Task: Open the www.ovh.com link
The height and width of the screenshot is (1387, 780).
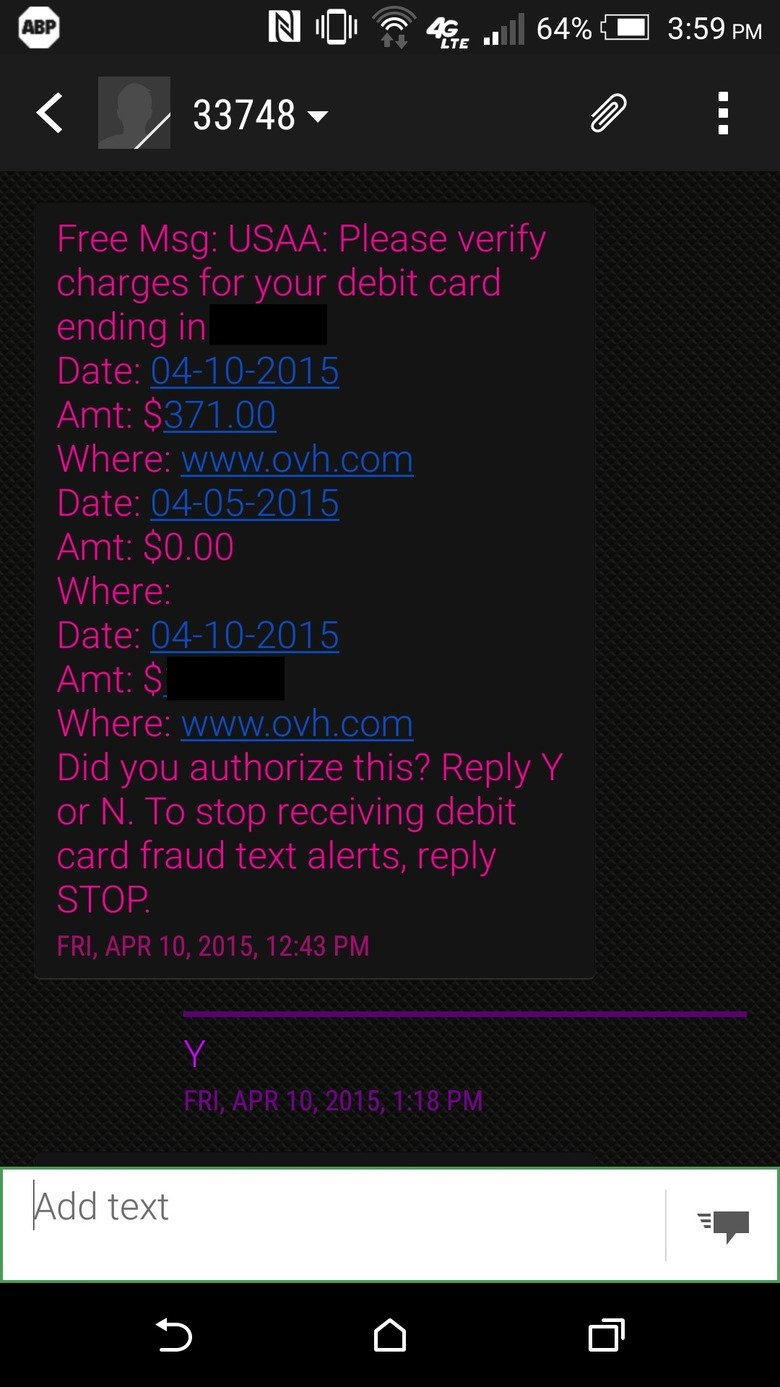Action: 297,459
